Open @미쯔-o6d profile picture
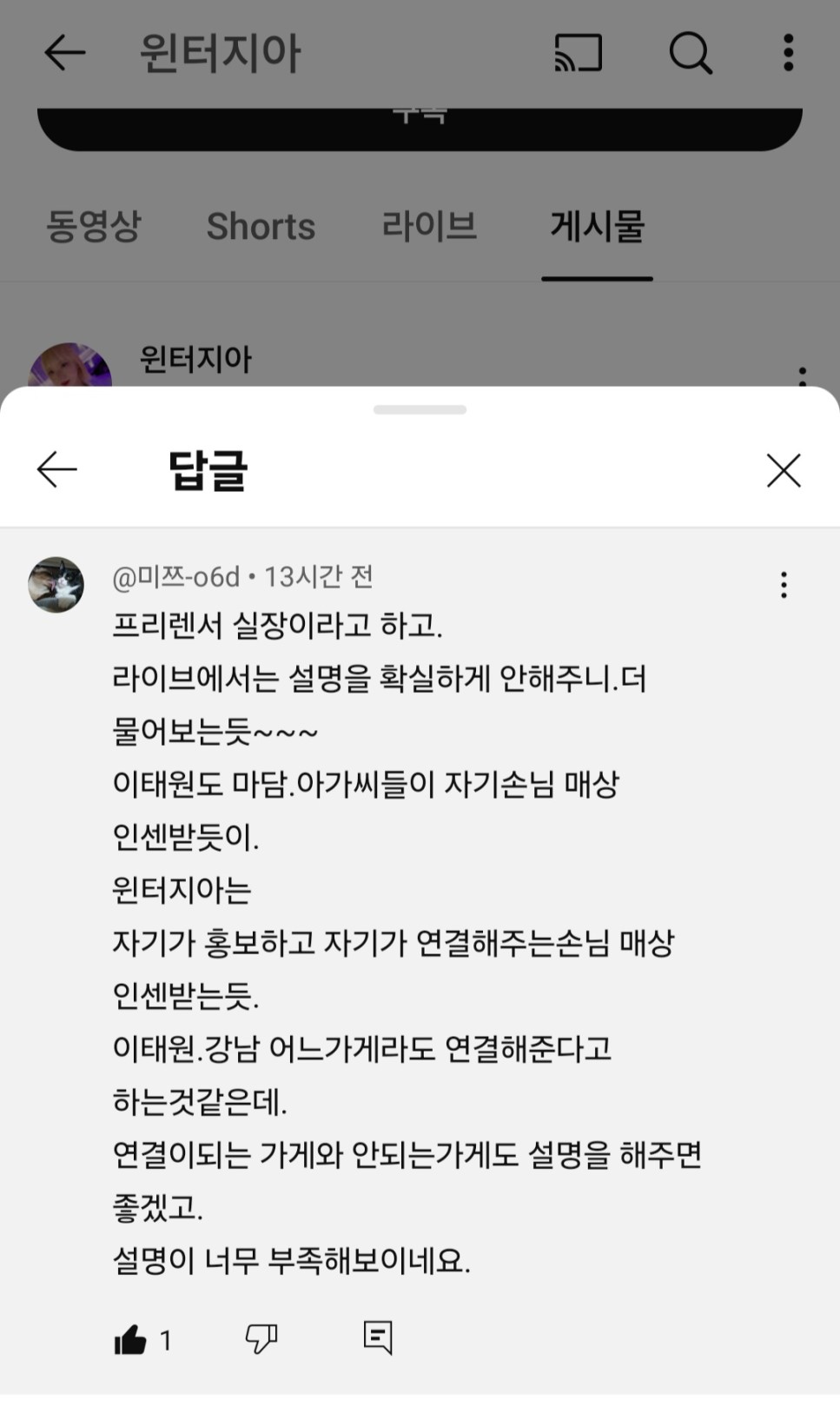The image size is (840, 1401). pos(56,585)
